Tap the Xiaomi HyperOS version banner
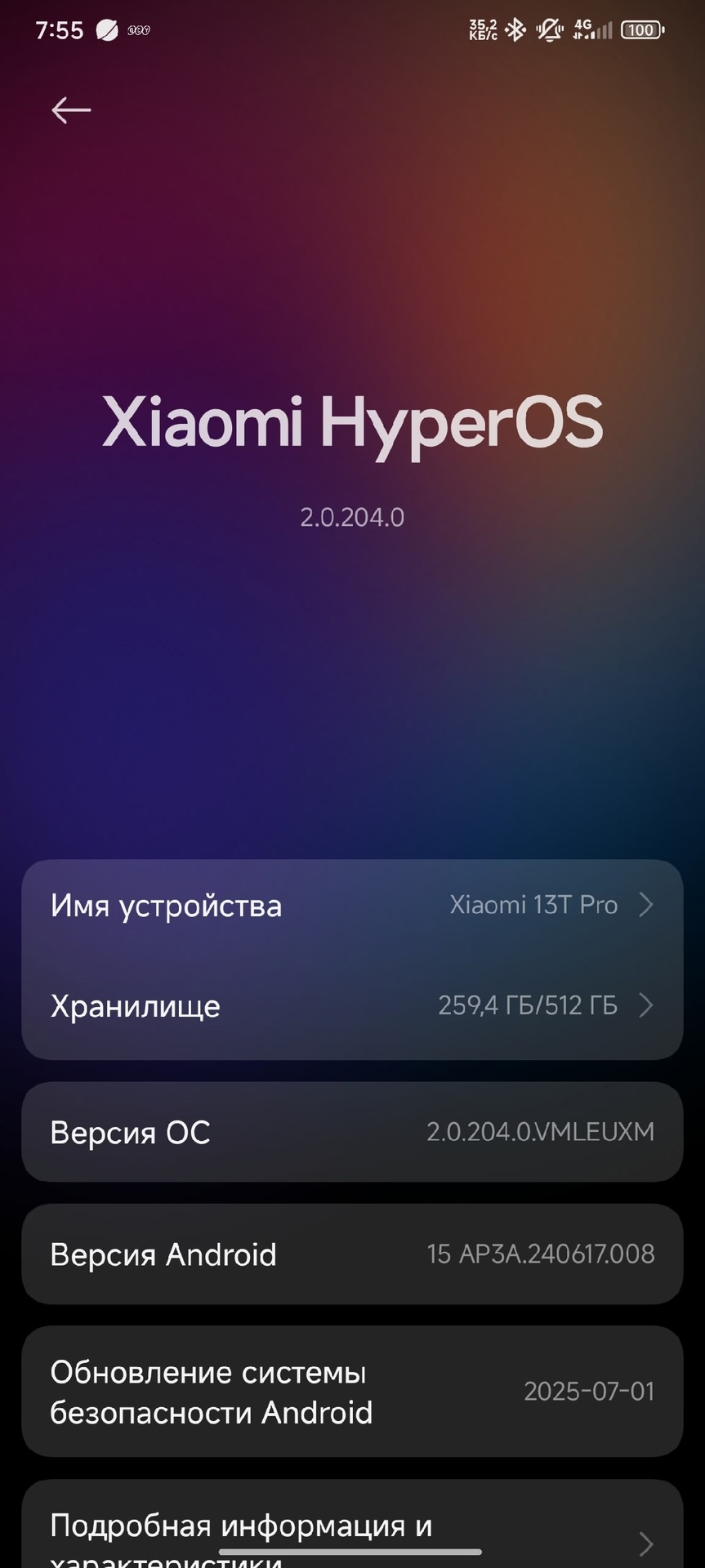Viewport: 705px width, 1568px height. [352, 457]
